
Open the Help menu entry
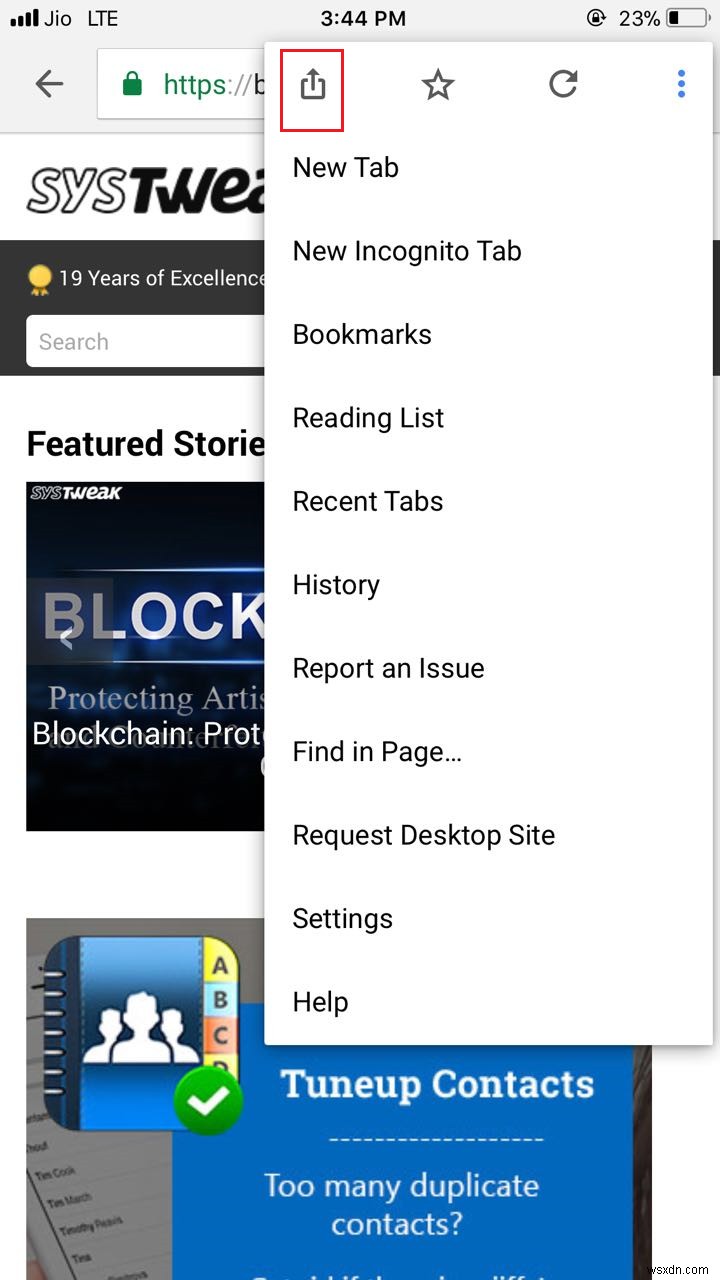[x=320, y=1001]
